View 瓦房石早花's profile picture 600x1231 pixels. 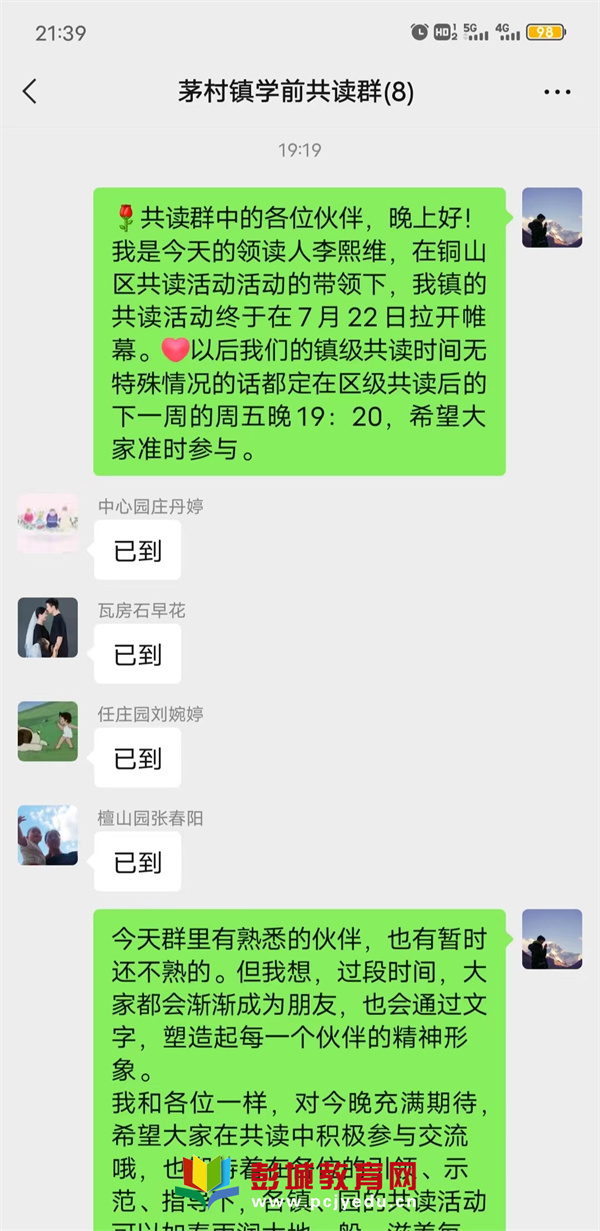coord(48,627)
